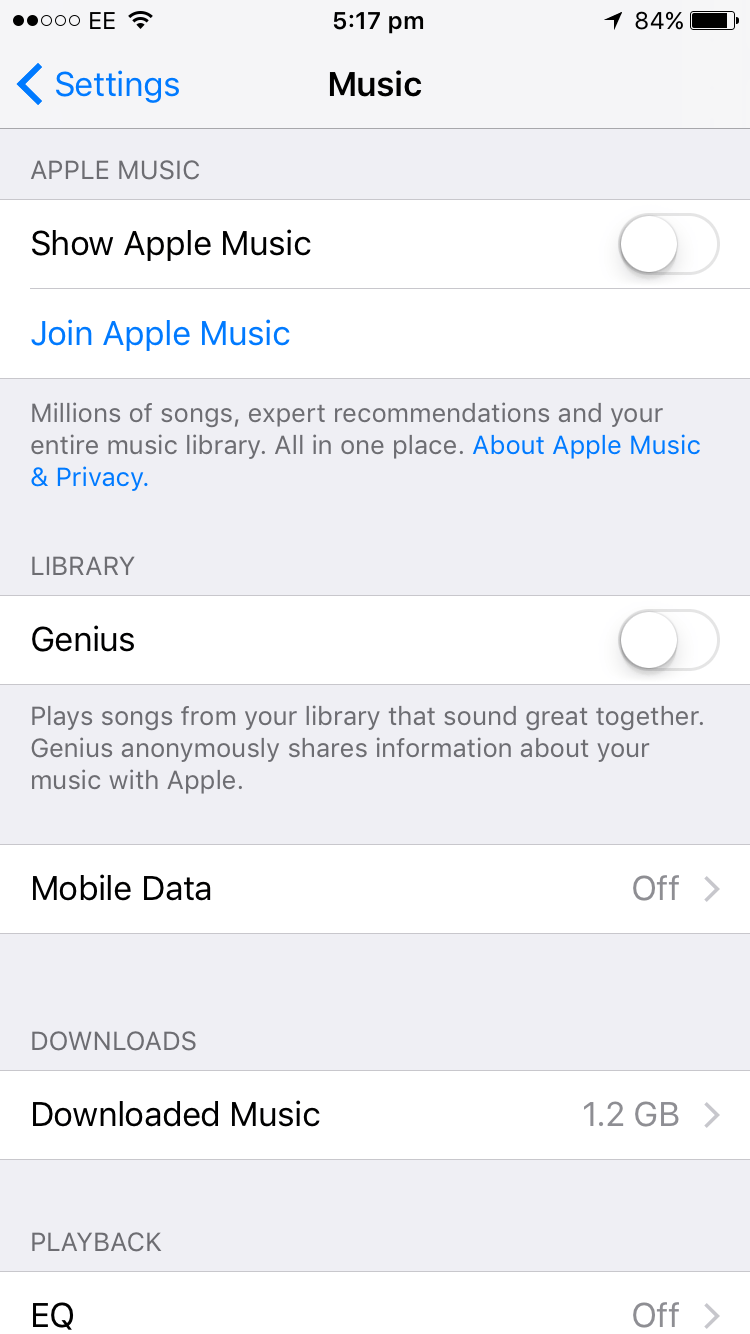Screen dimensions: 750x1334
Task: Tap the battery icon in status bar
Action: pyautogui.click(x=712, y=18)
